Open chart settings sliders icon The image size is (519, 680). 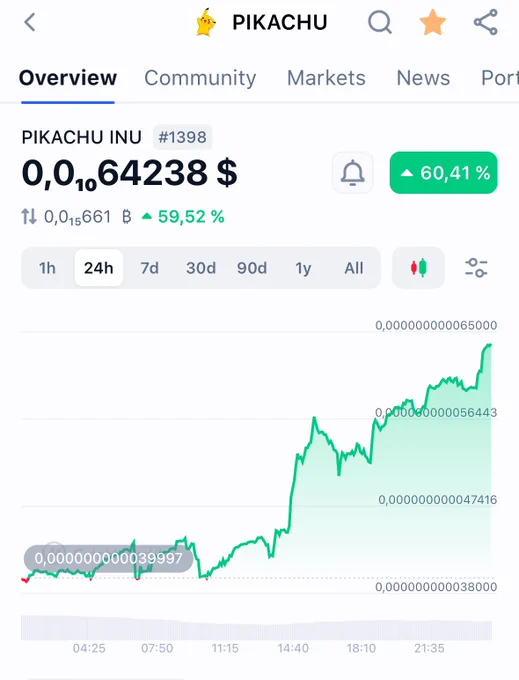tap(476, 268)
